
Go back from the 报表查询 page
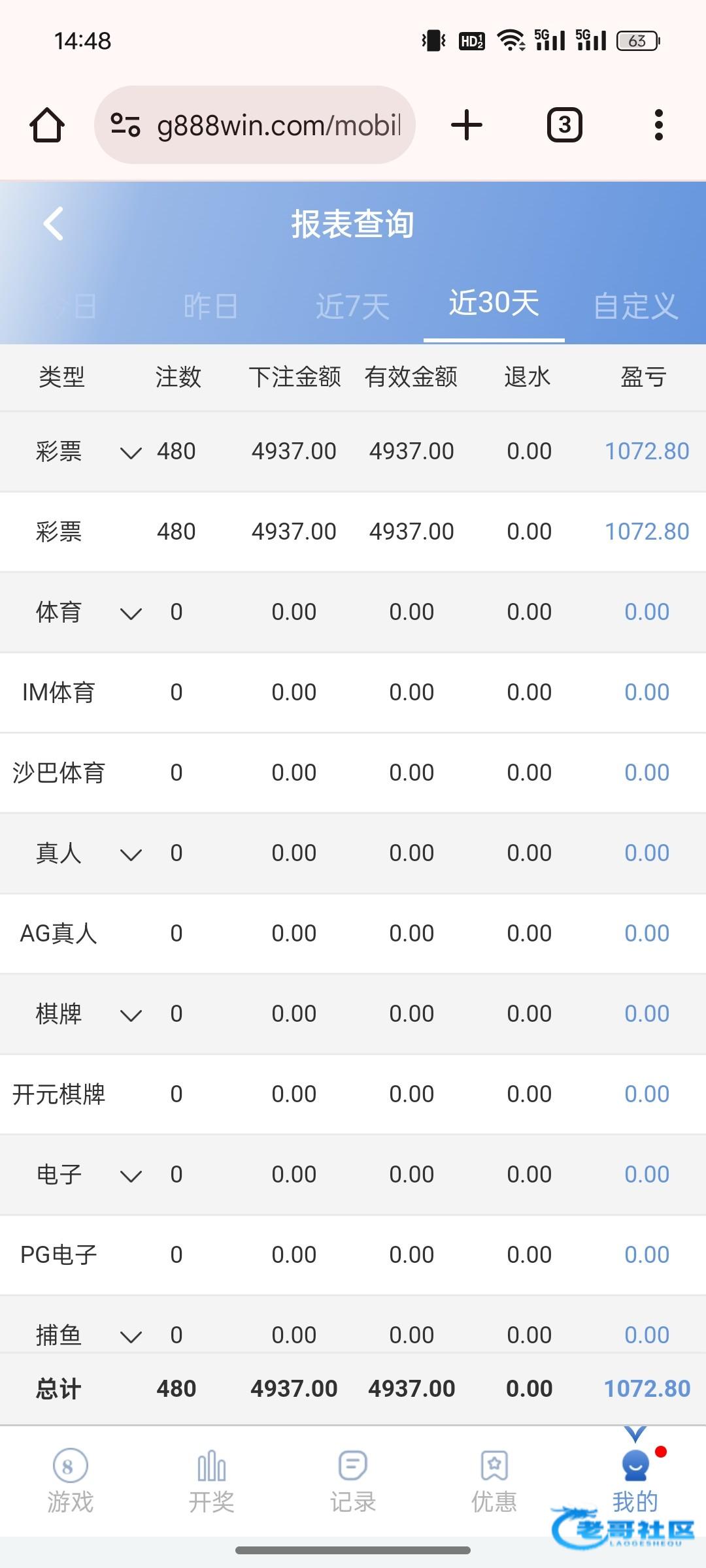(x=54, y=224)
